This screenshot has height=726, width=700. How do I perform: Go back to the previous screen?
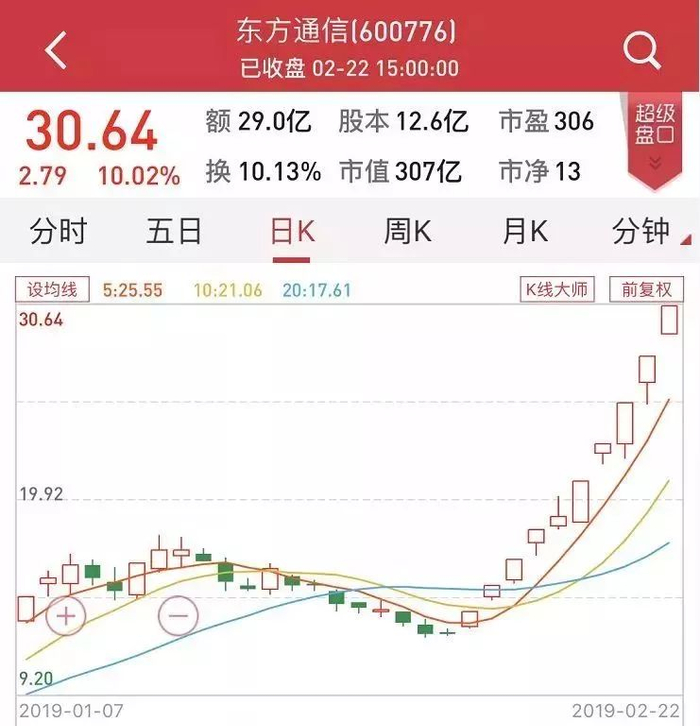pos(57,49)
